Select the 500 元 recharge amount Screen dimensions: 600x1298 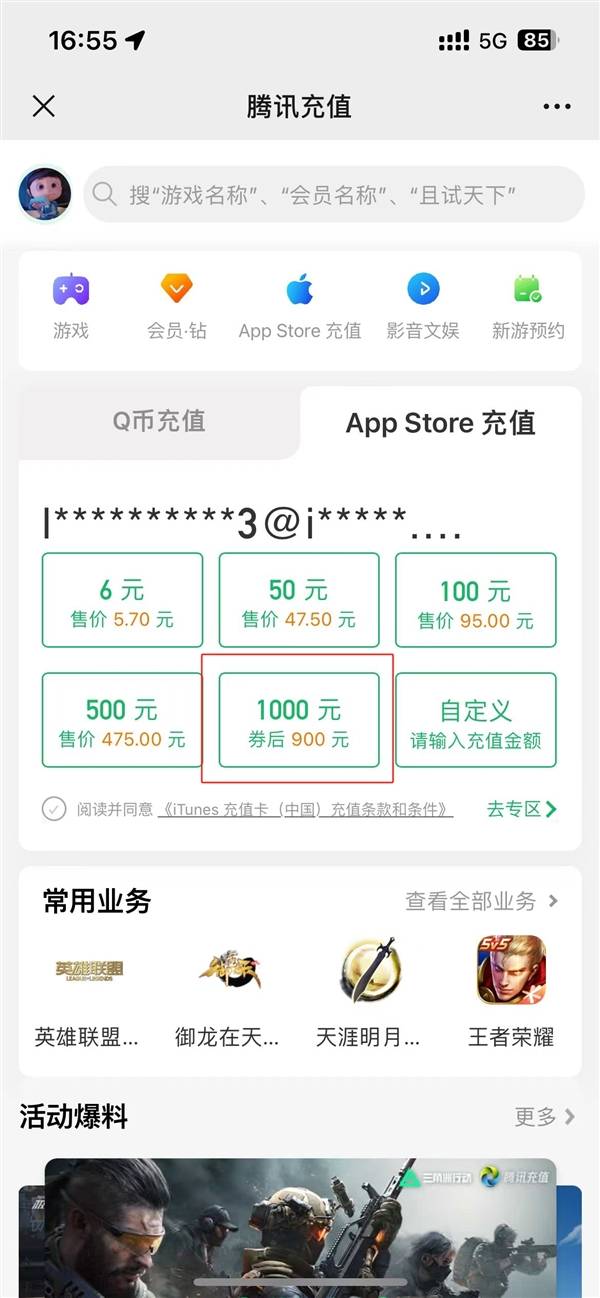[x=122, y=720]
